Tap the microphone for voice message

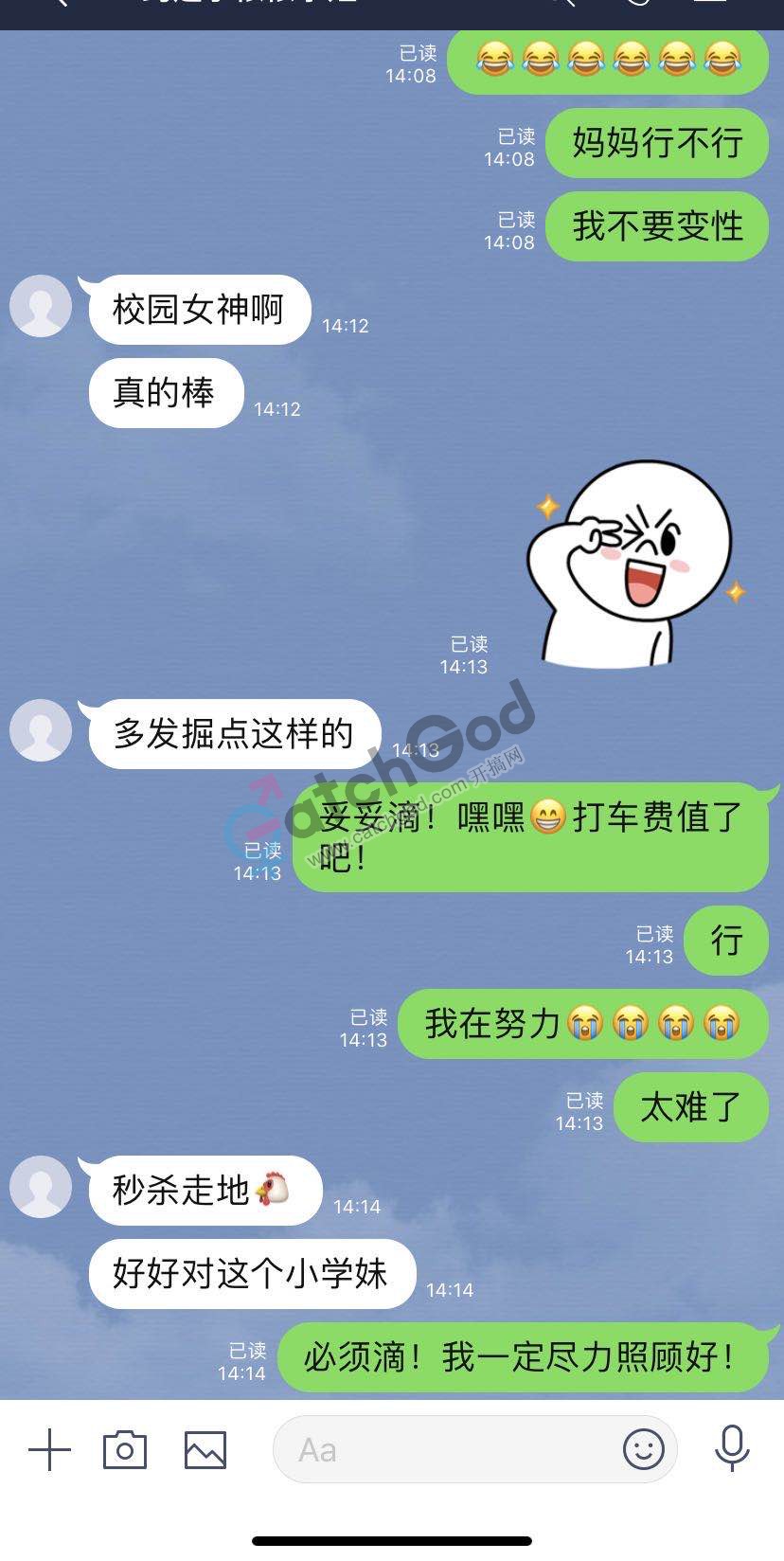731,1448
